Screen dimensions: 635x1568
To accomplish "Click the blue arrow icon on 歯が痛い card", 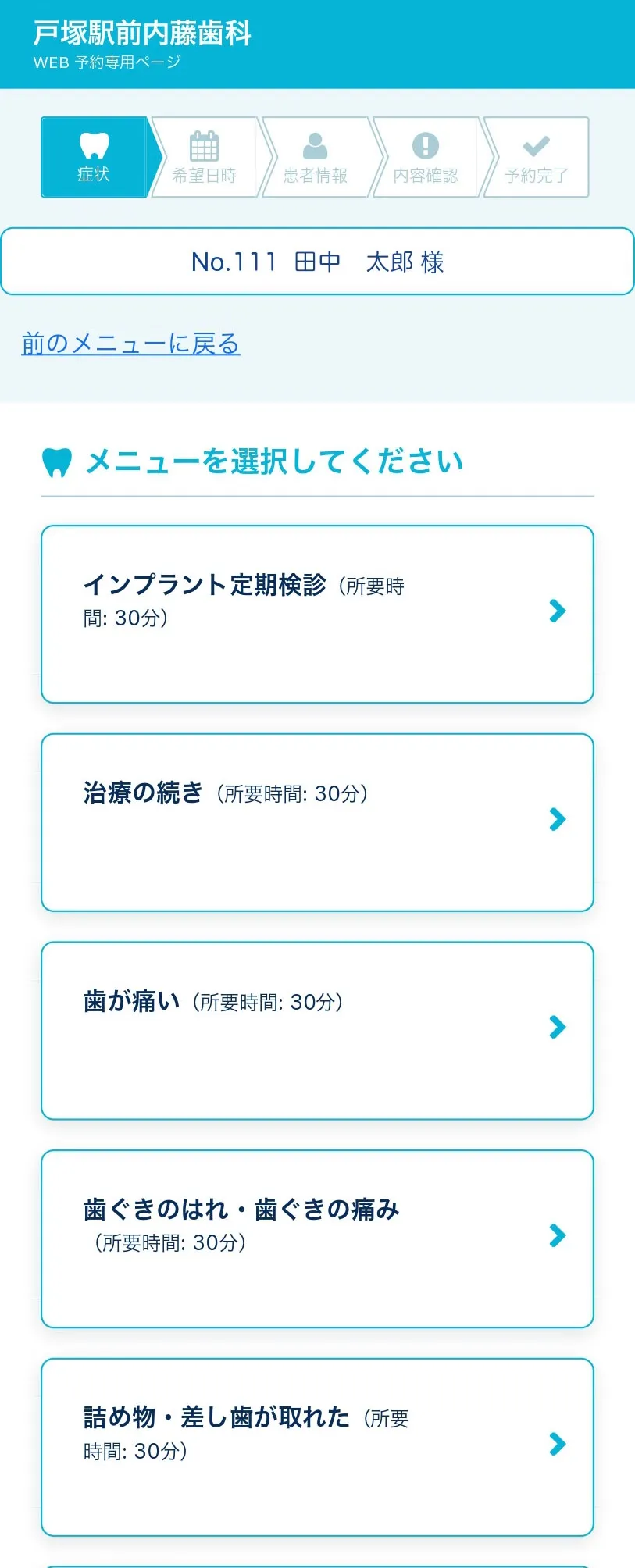I will click(557, 1027).
